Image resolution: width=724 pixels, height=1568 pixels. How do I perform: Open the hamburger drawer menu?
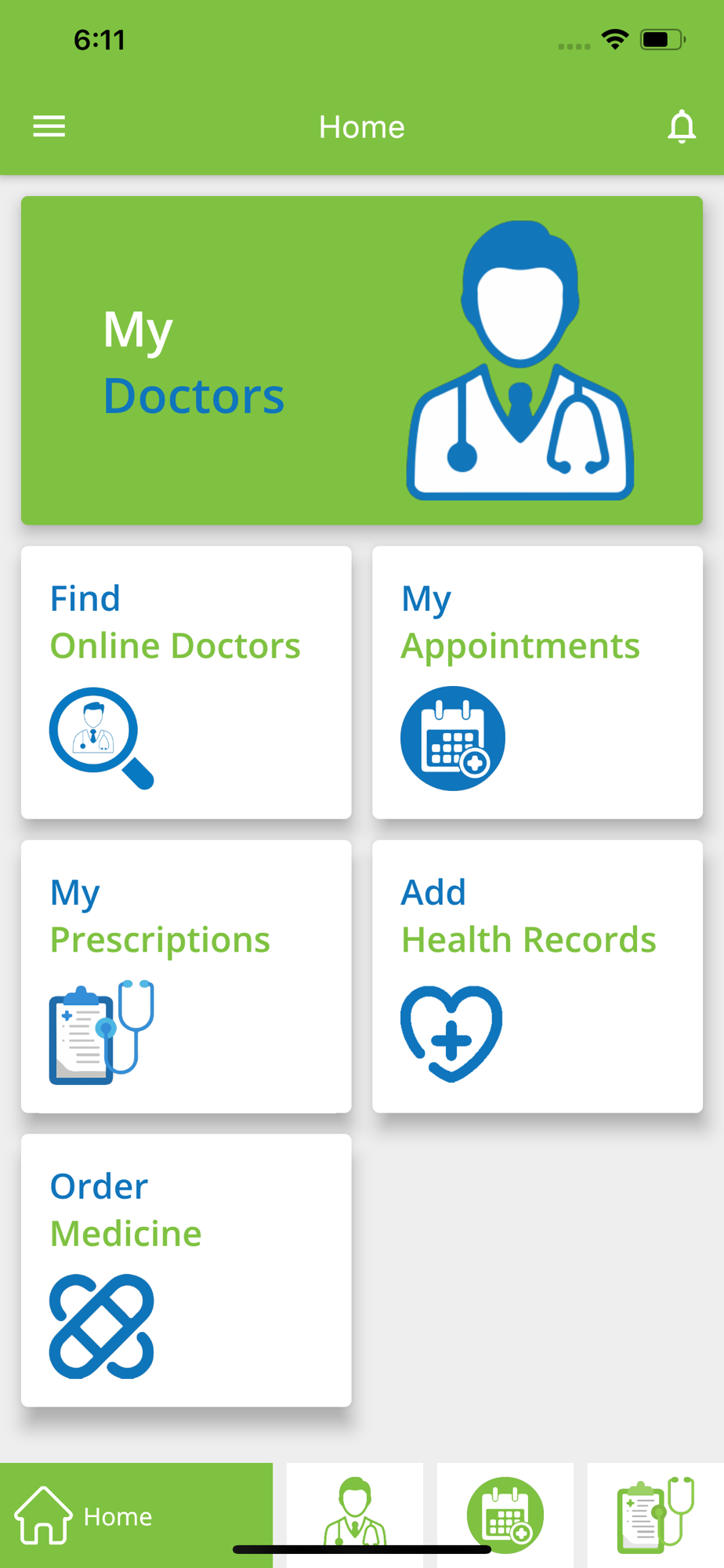(x=49, y=126)
